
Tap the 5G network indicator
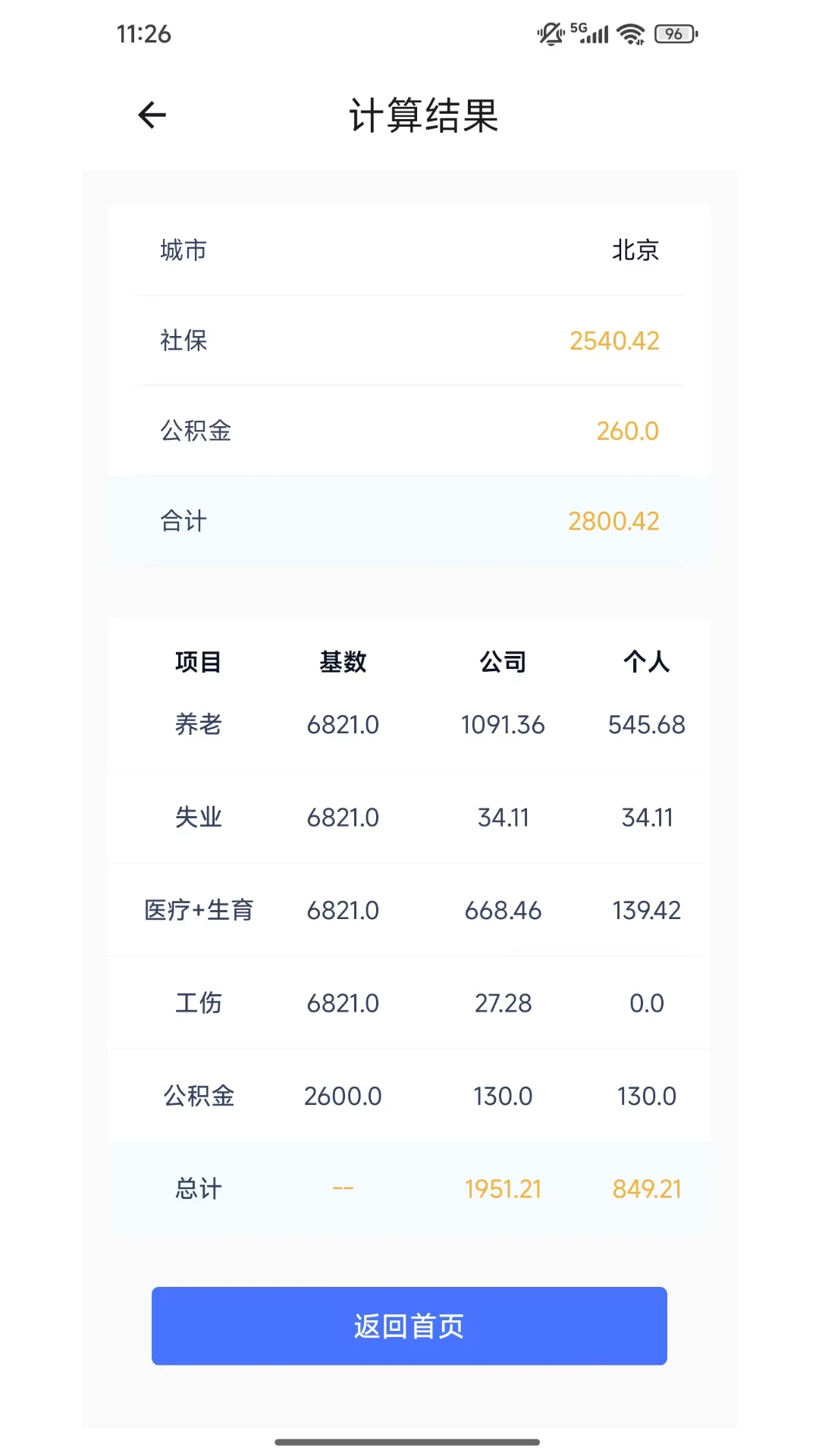click(579, 27)
